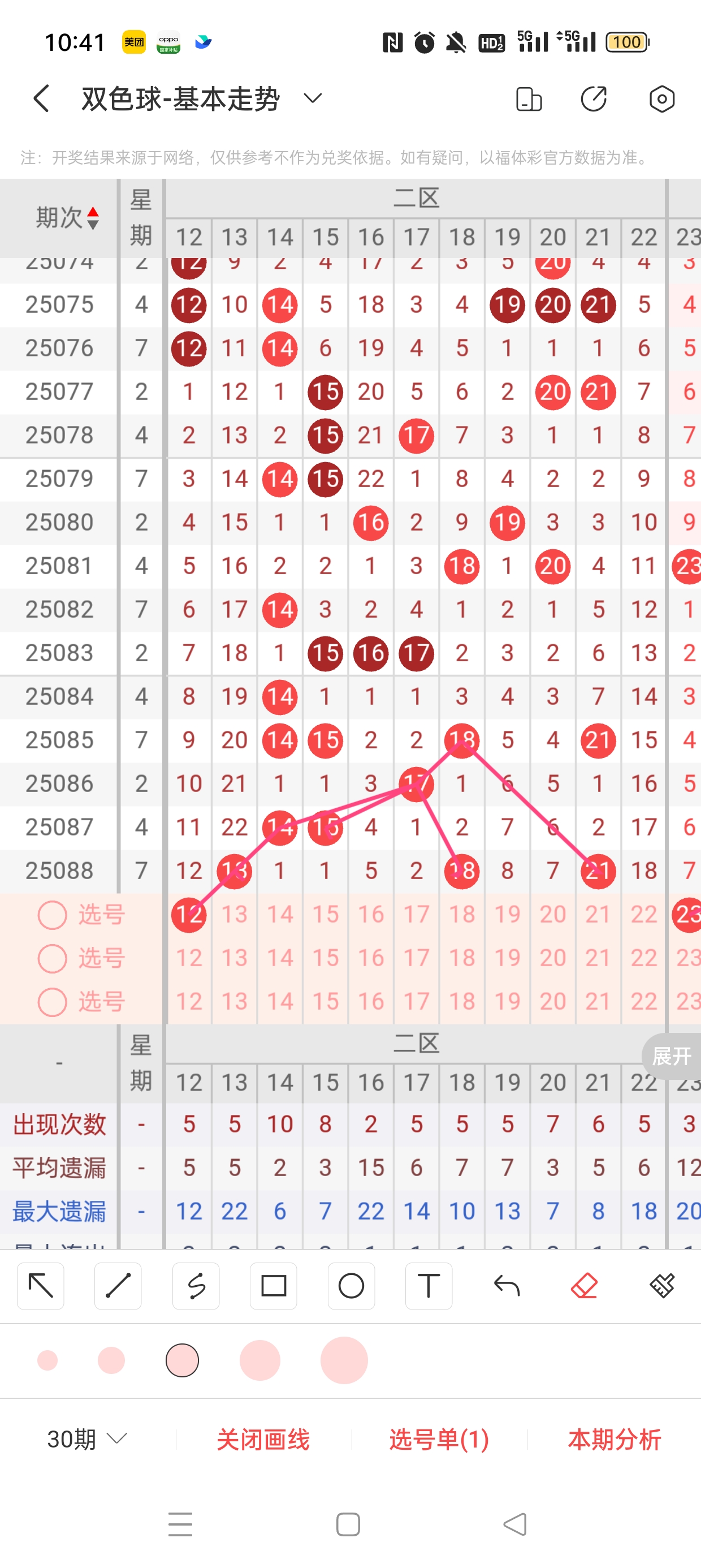Open the chart settings hexagon icon
This screenshot has height=1568, width=701.
[x=661, y=98]
